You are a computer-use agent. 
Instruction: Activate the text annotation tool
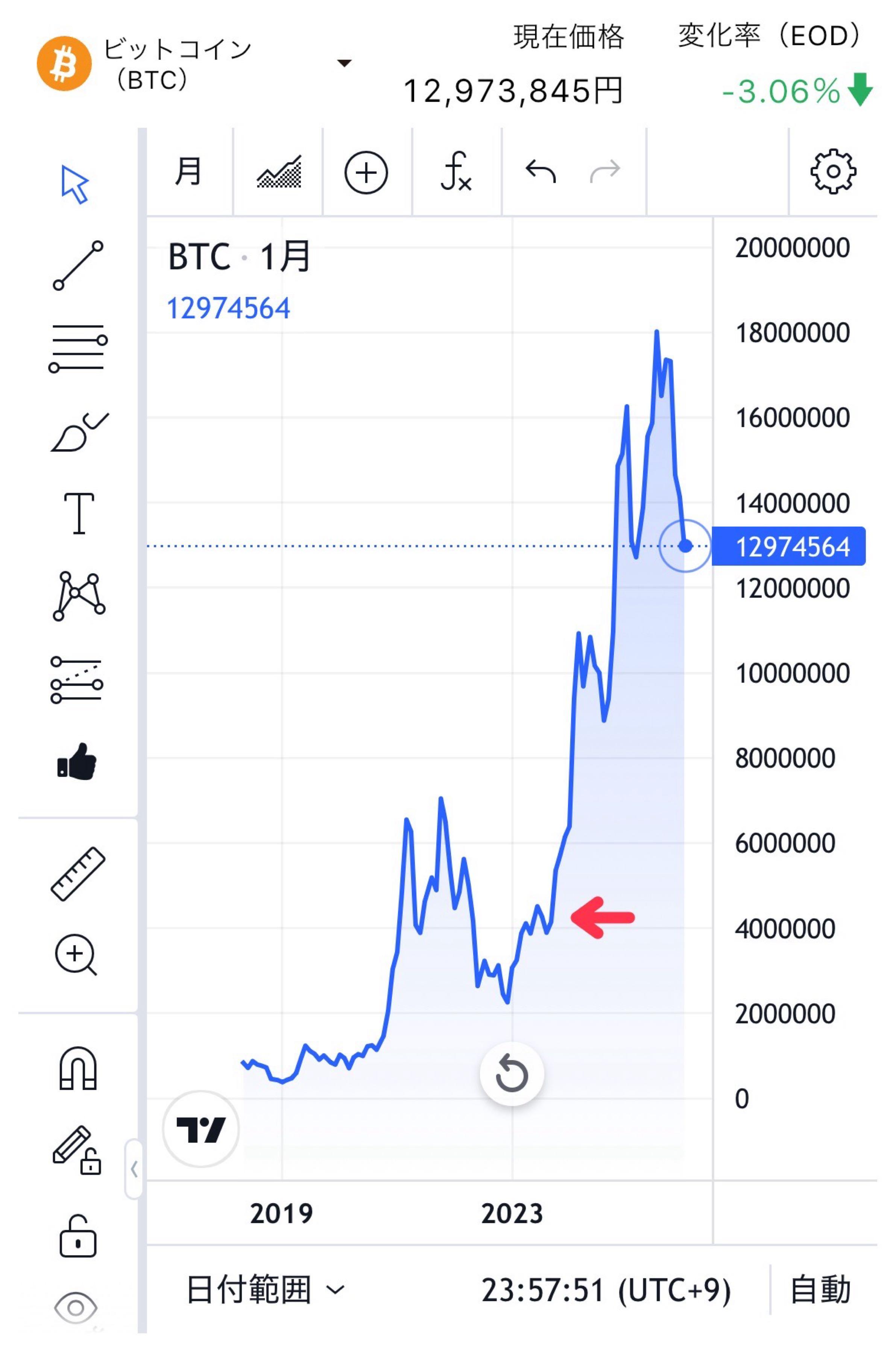(79, 513)
